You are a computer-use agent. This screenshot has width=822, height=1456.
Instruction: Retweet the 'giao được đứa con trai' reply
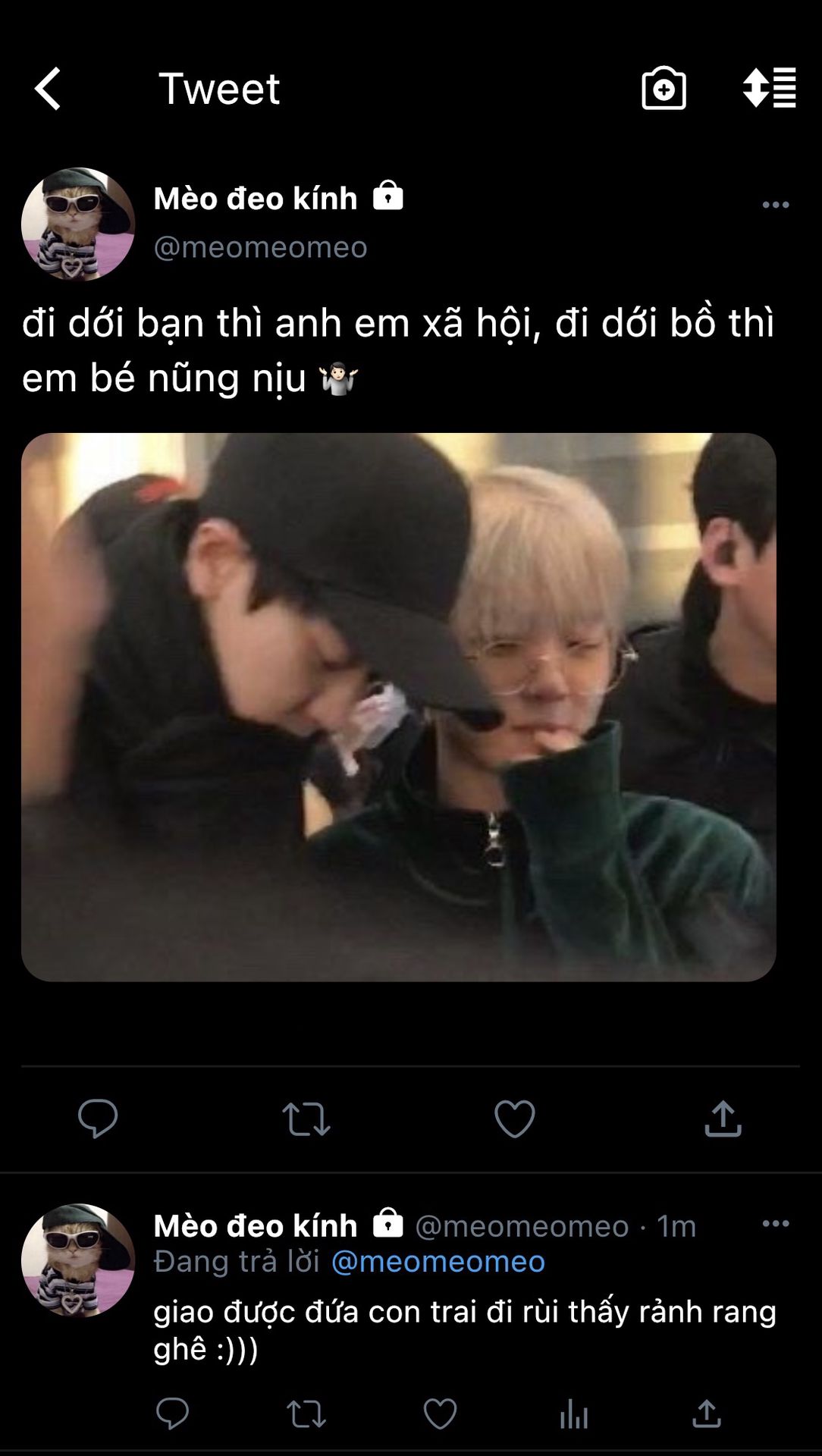(x=306, y=1414)
